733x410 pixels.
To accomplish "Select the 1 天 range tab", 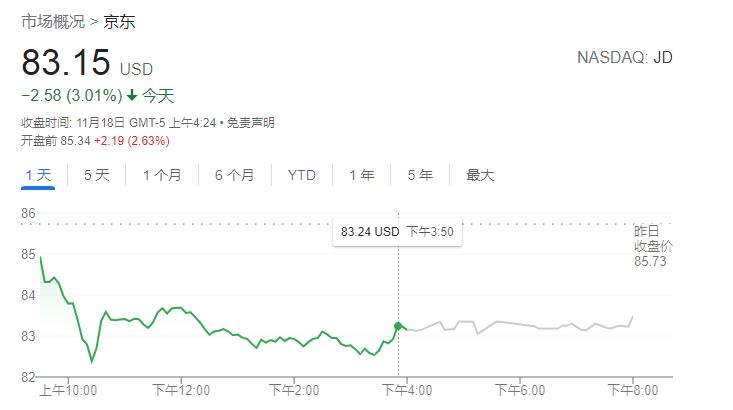I will point(38,175).
